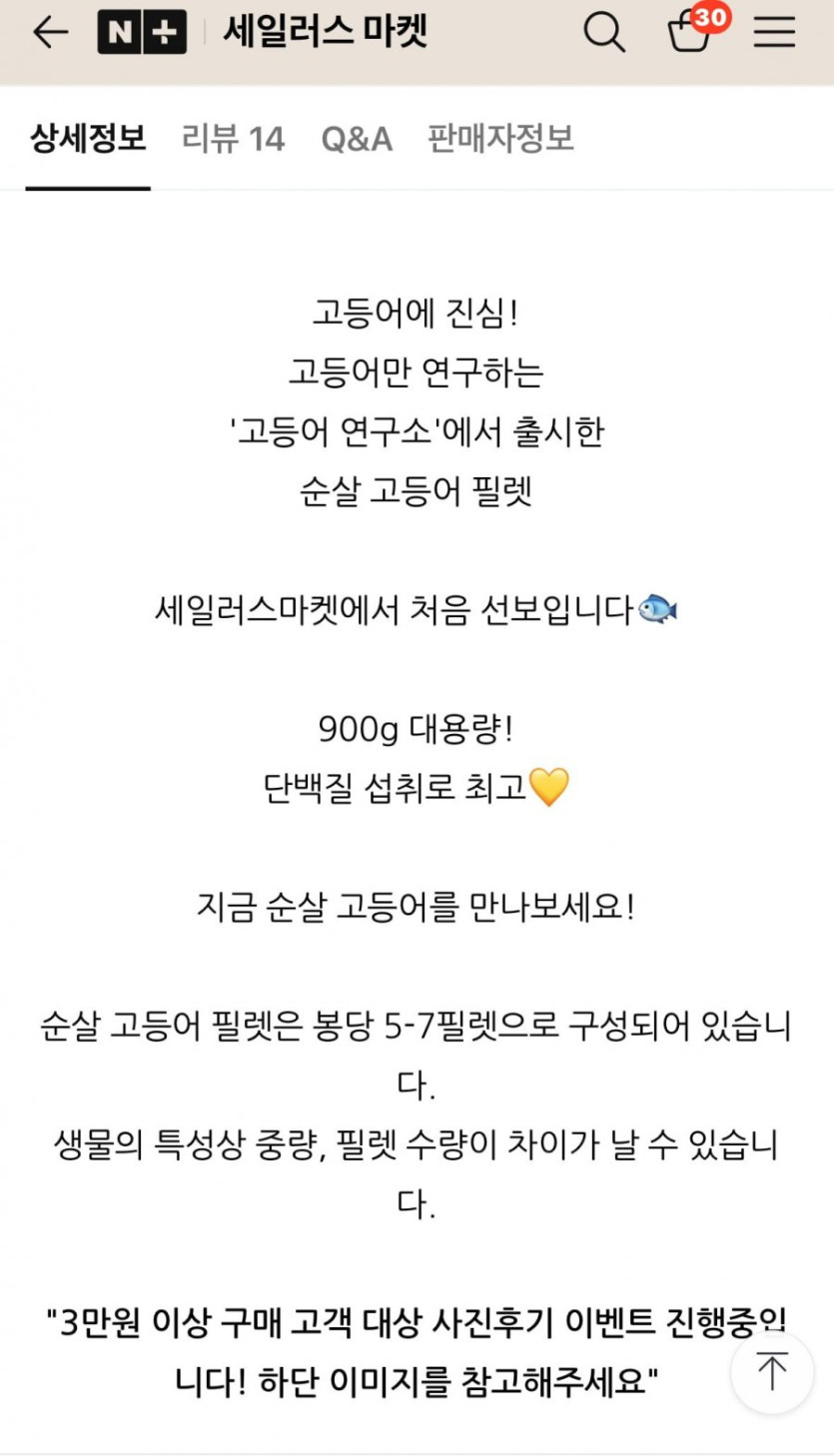This screenshot has width=834, height=1456.
Task: Switch to the 리뷰 14 tab
Action: tap(233, 139)
